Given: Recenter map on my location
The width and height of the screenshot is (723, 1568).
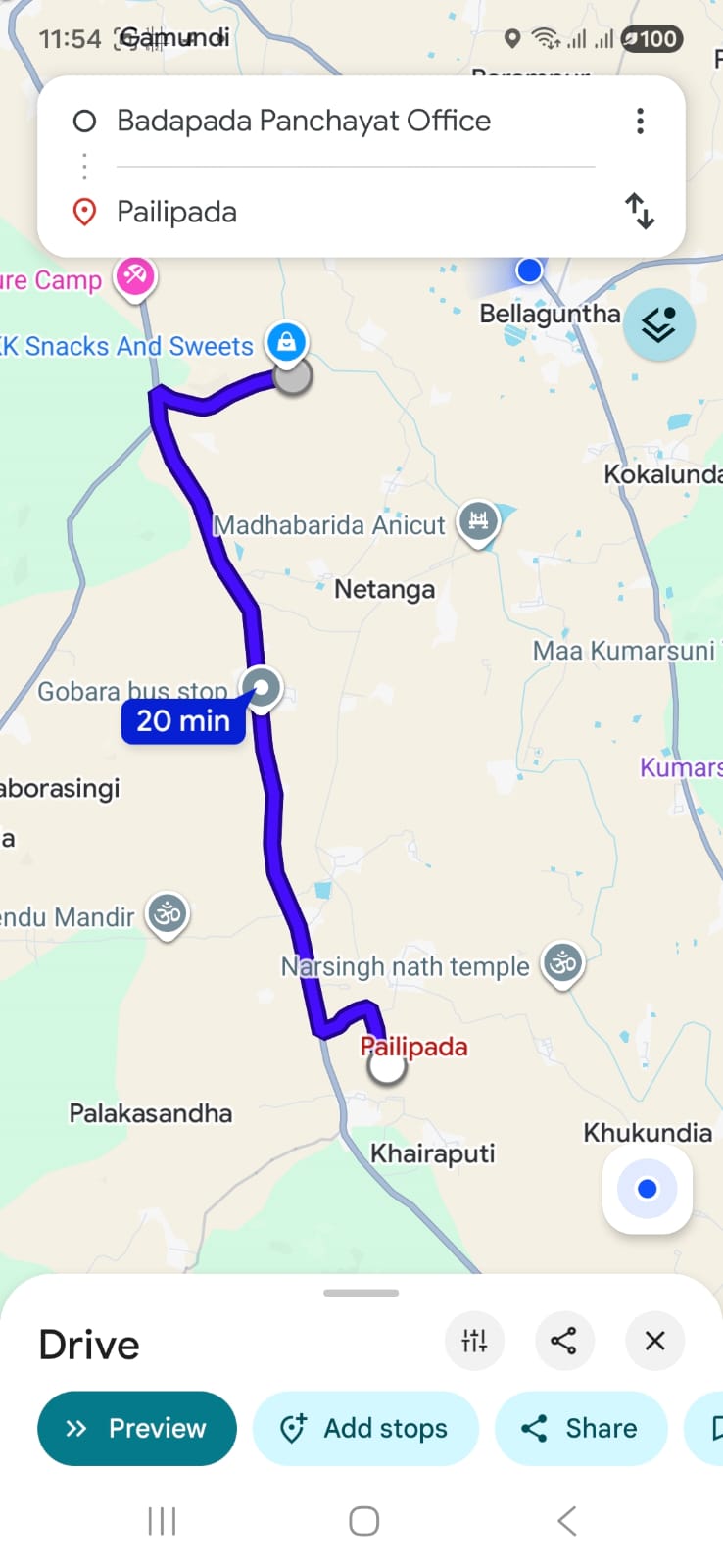Looking at the screenshot, I should (x=647, y=1189).
